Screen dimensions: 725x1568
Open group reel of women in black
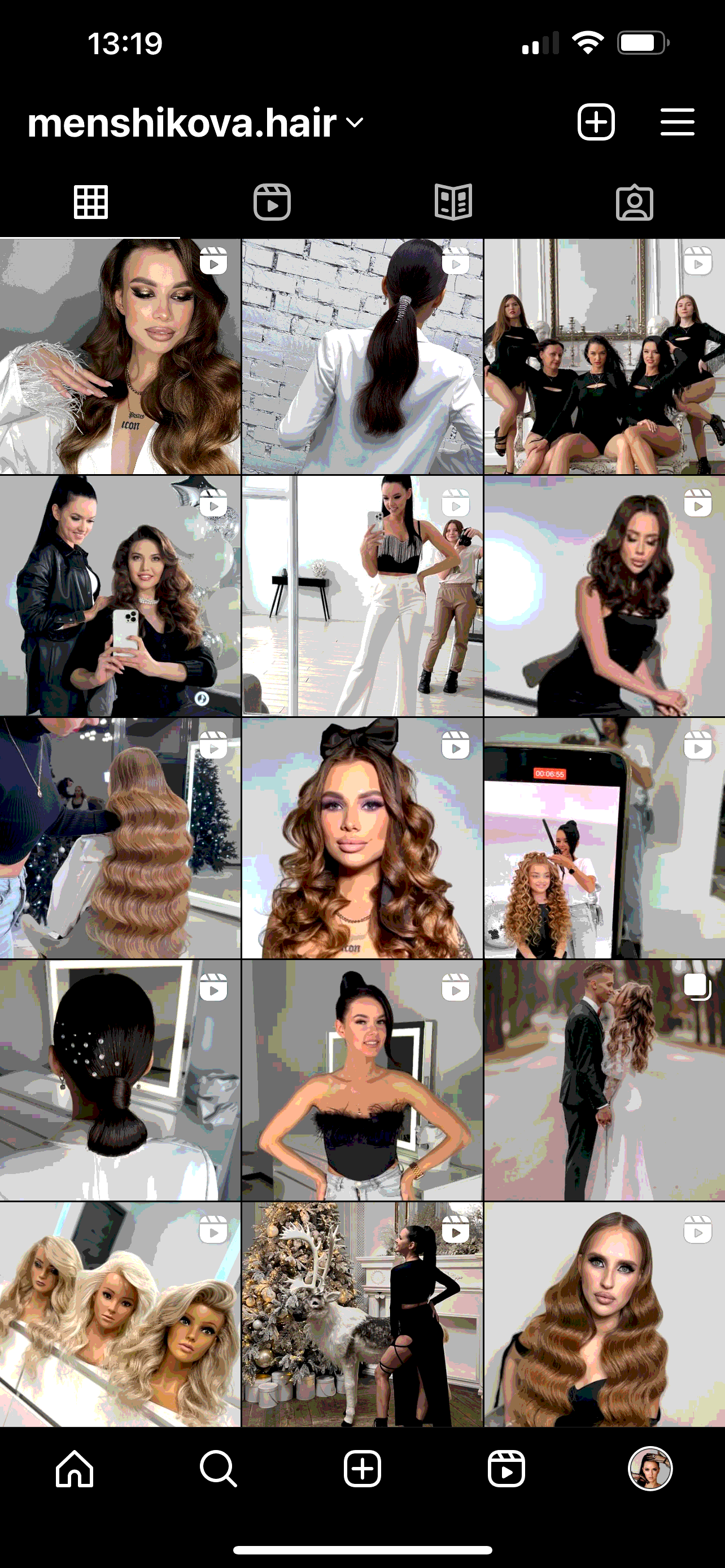pos(604,357)
